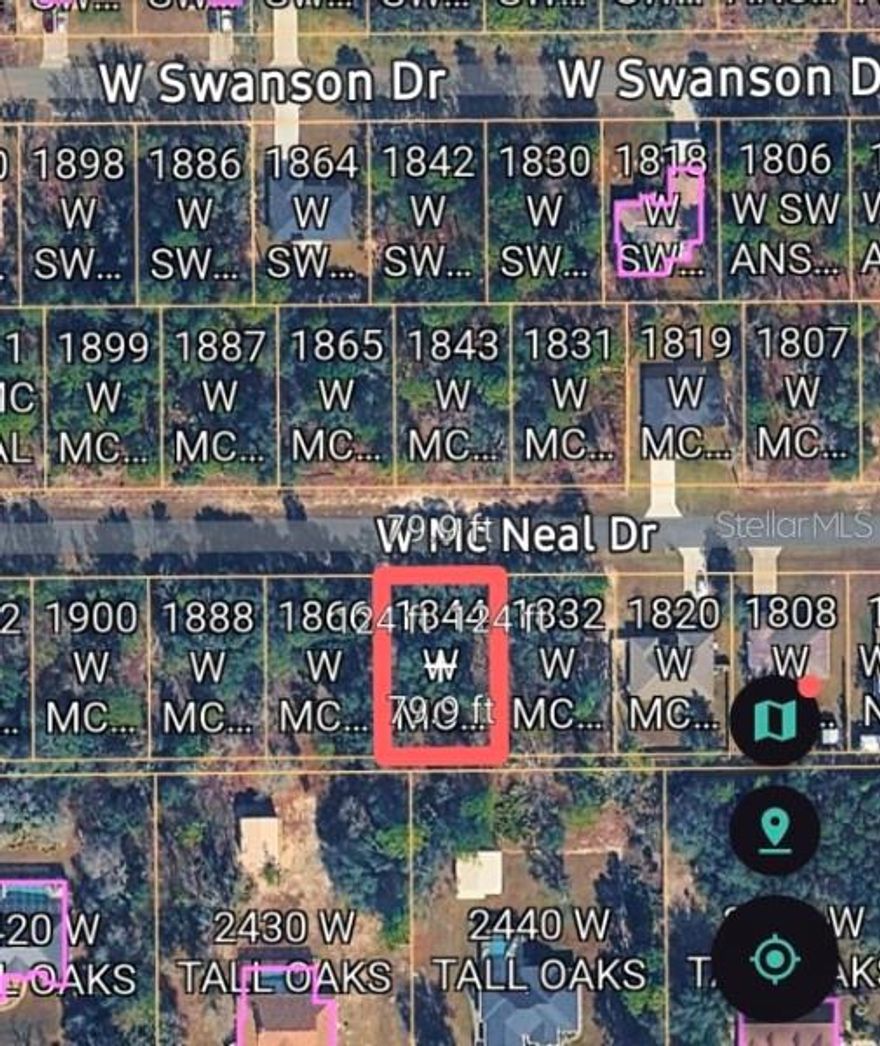Click the W Mc Neal Dr street label

pos(520,535)
